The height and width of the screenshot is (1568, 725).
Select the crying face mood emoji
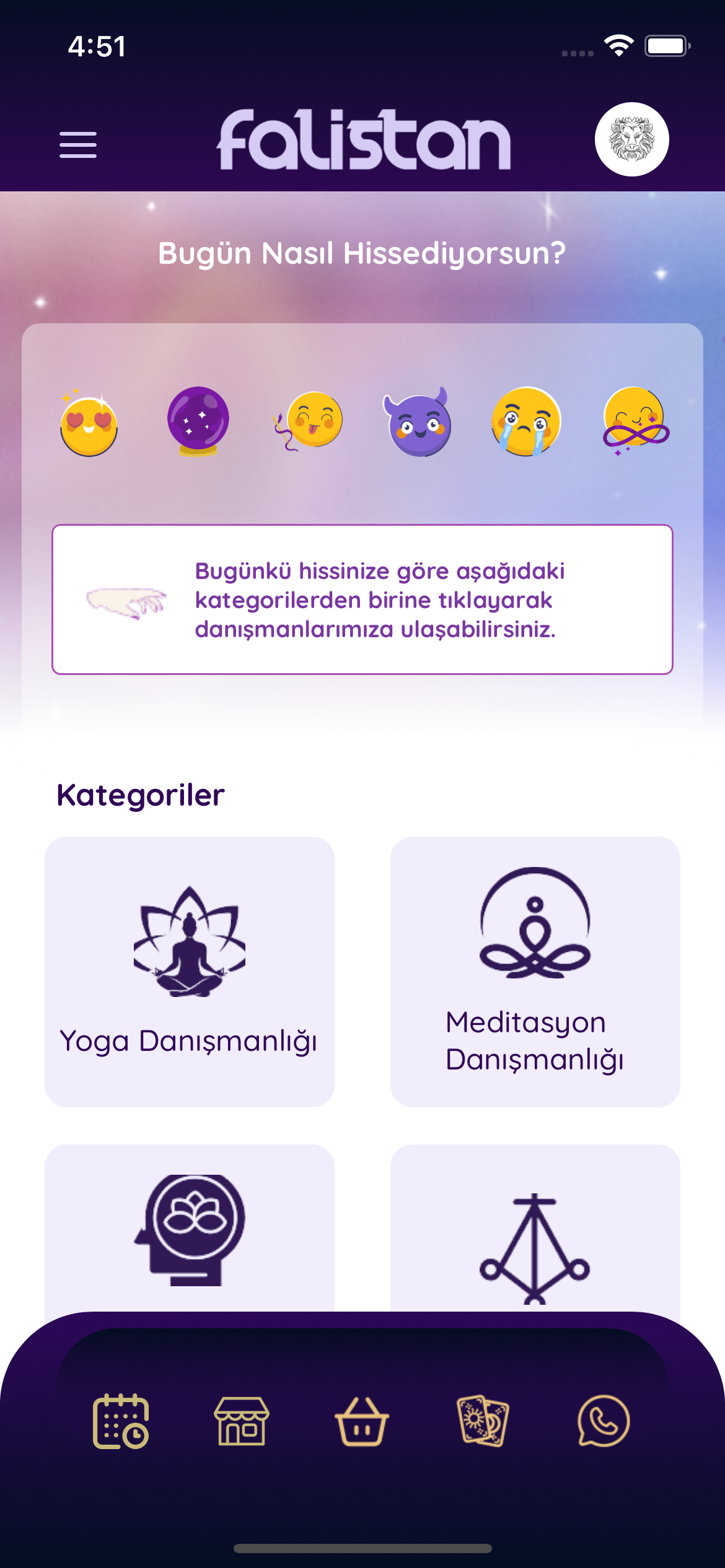pyautogui.click(x=526, y=422)
